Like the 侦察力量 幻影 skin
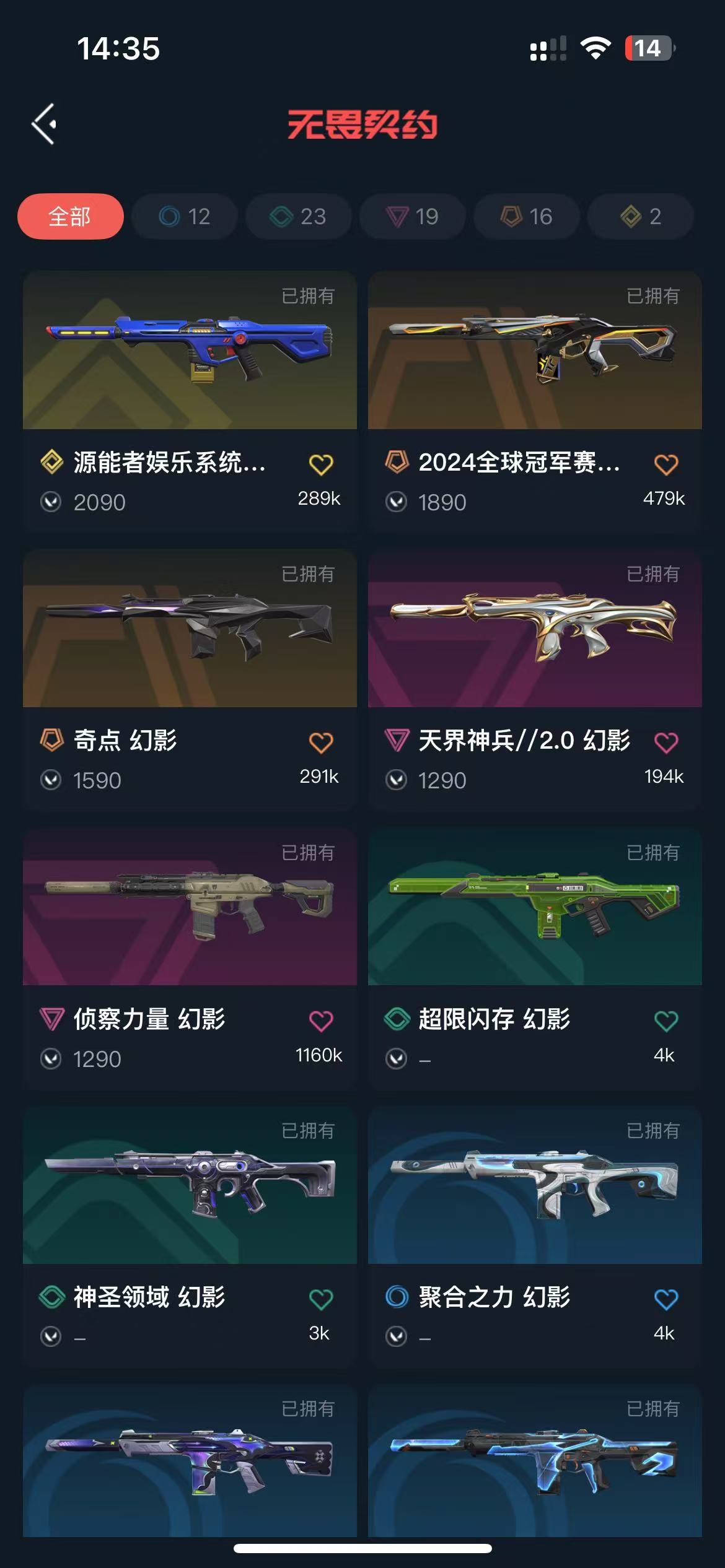 pyautogui.click(x=320, y=1021)
